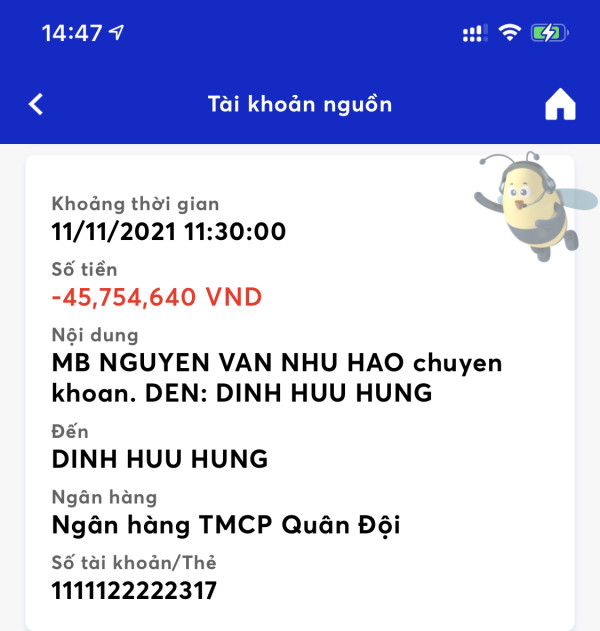Go back from Tài khoản nguồn screen

(36, 104)
